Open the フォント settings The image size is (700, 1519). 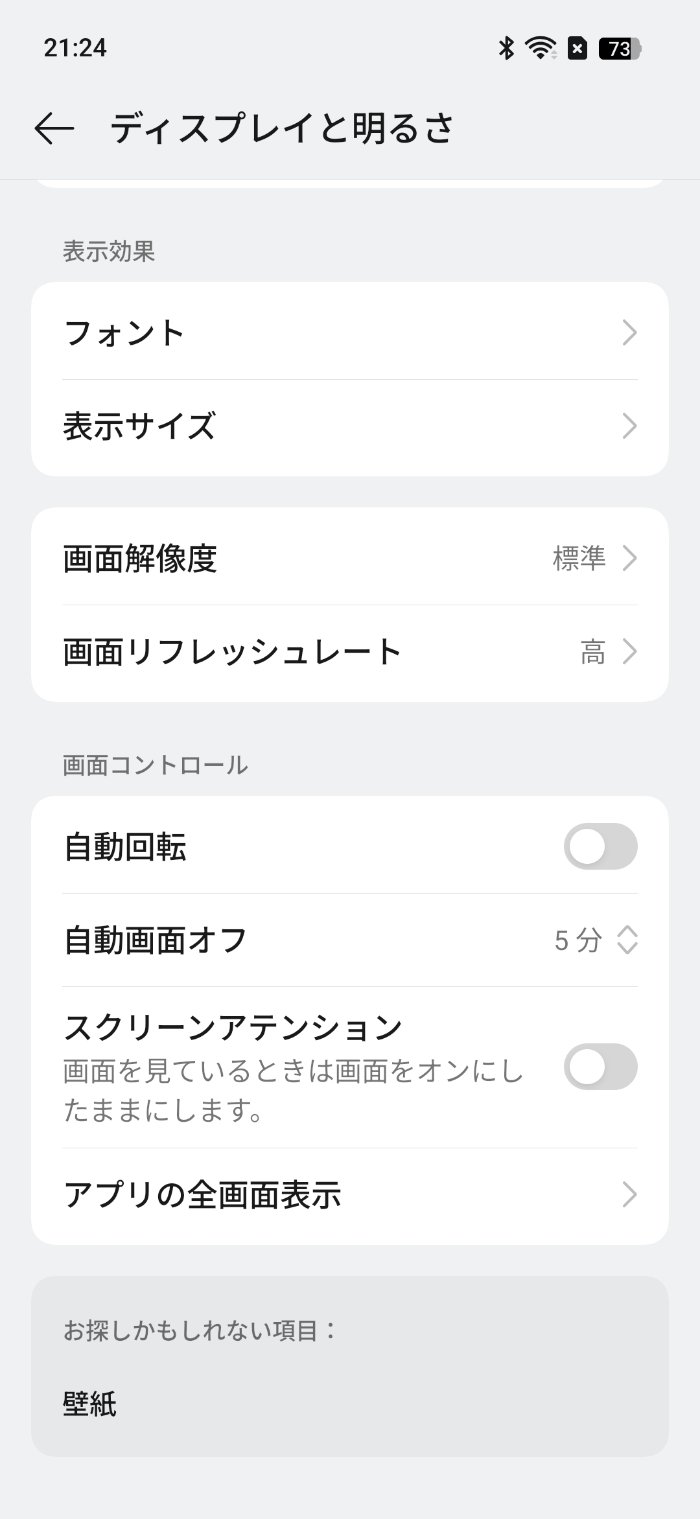(350, 332)
